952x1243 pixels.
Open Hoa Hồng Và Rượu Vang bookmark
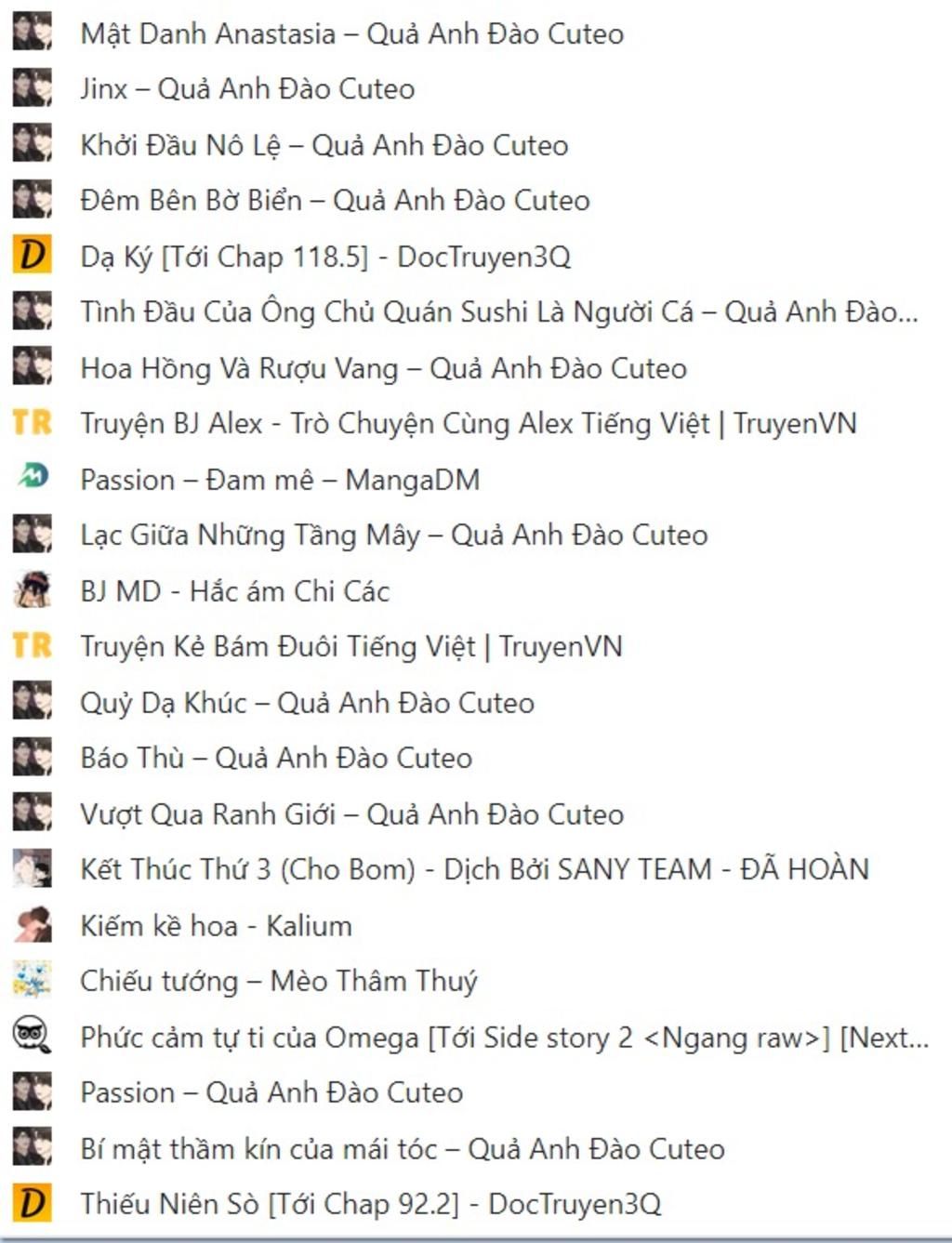tap(383, 368)
